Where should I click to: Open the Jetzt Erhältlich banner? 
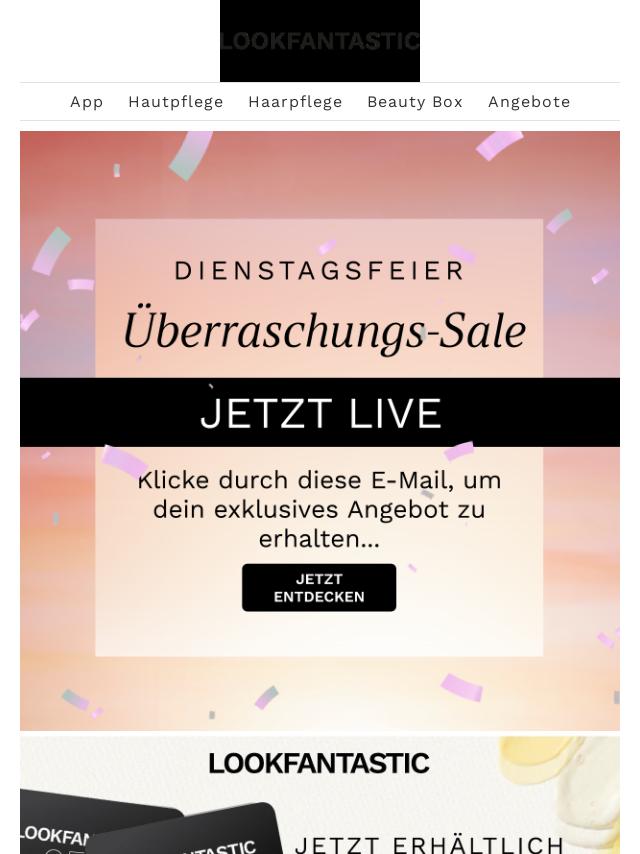coord(320,800)
